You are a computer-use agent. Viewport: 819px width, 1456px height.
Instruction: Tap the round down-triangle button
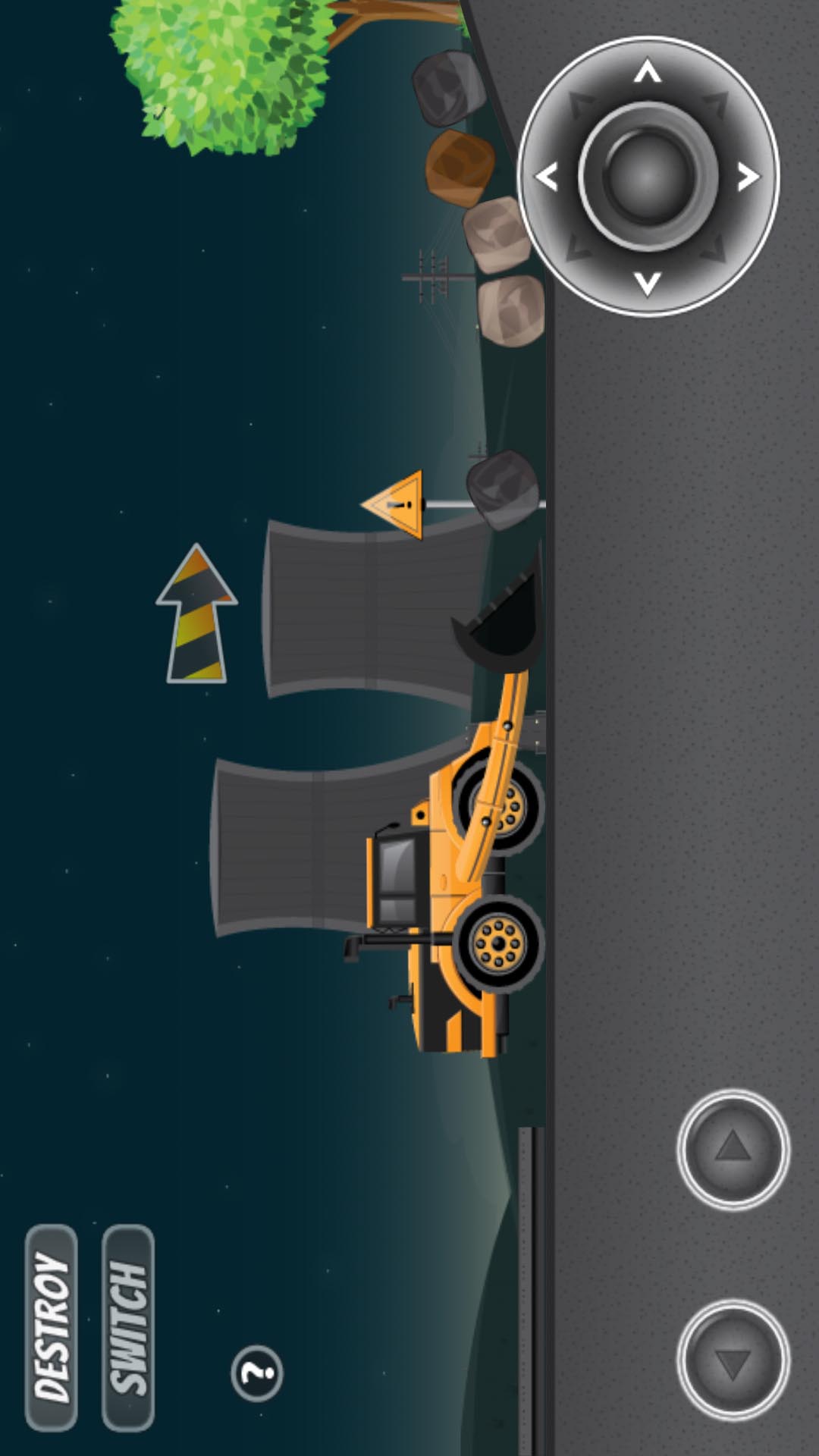click(x=733, y=1360)
